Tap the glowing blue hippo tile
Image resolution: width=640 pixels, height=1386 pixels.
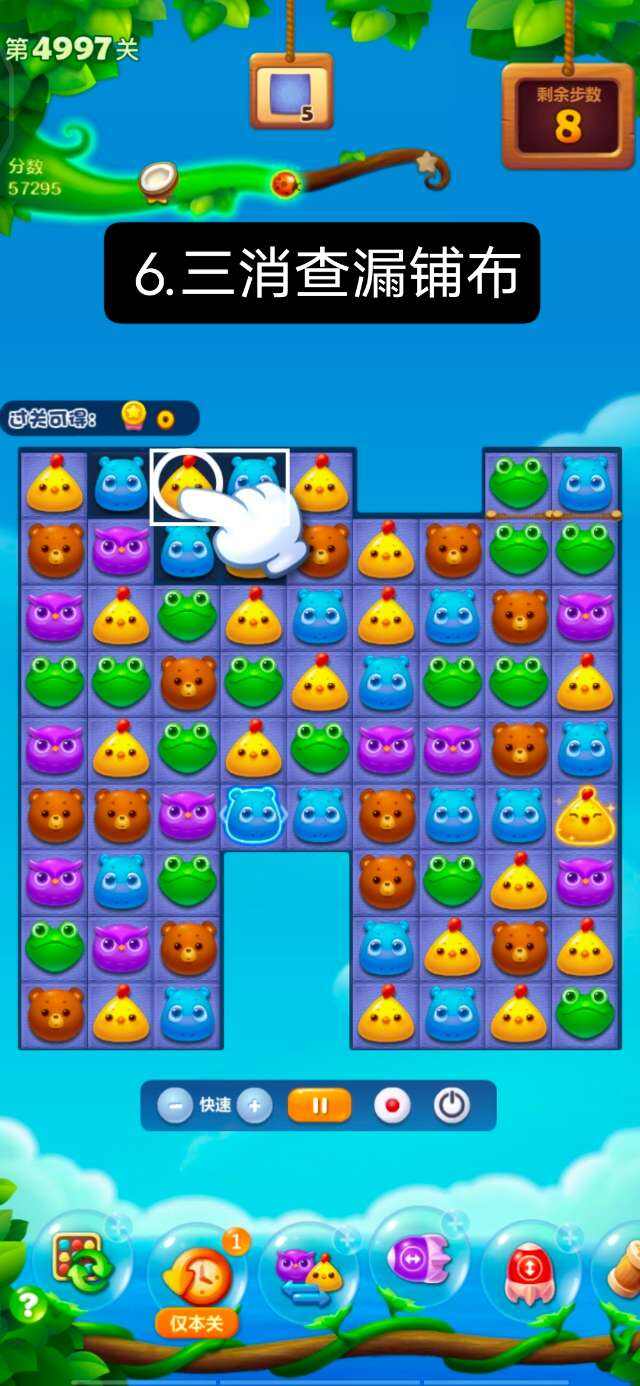pyautogui.click(x=254, y=816)
